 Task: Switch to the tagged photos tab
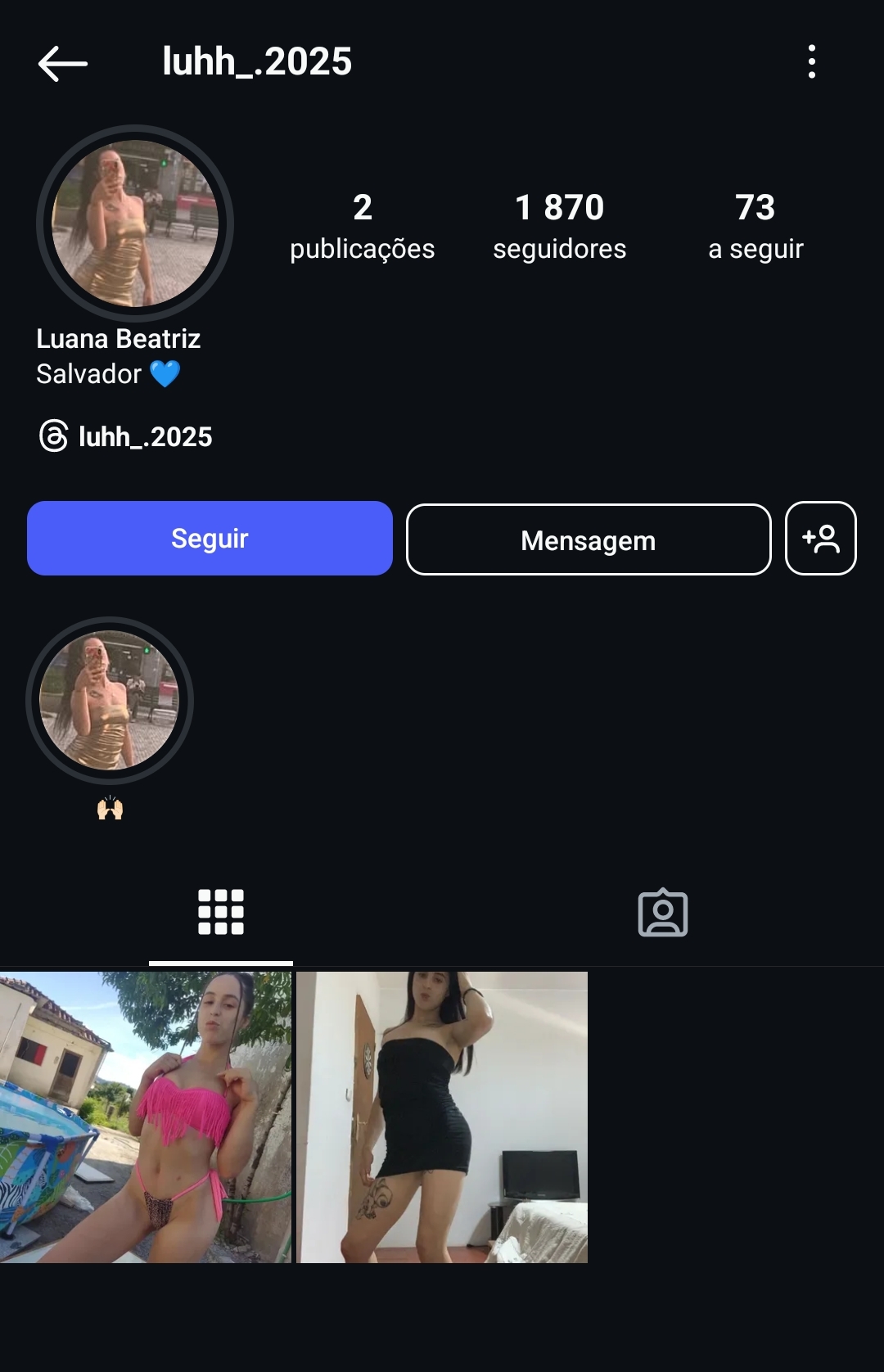click(662, 913)
